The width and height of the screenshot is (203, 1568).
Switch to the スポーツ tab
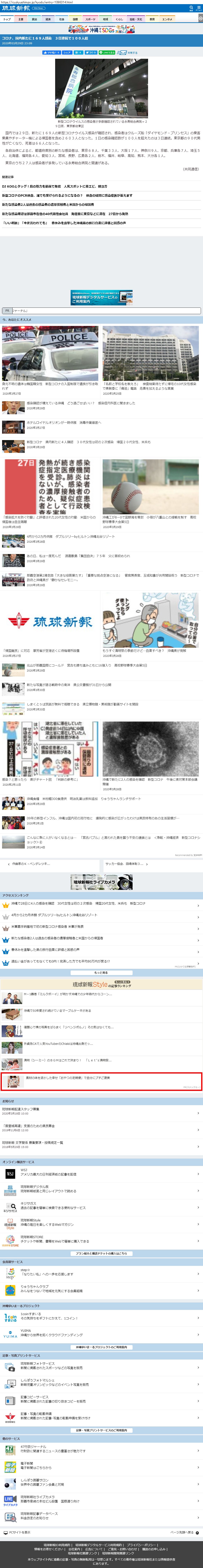point(90,19)
